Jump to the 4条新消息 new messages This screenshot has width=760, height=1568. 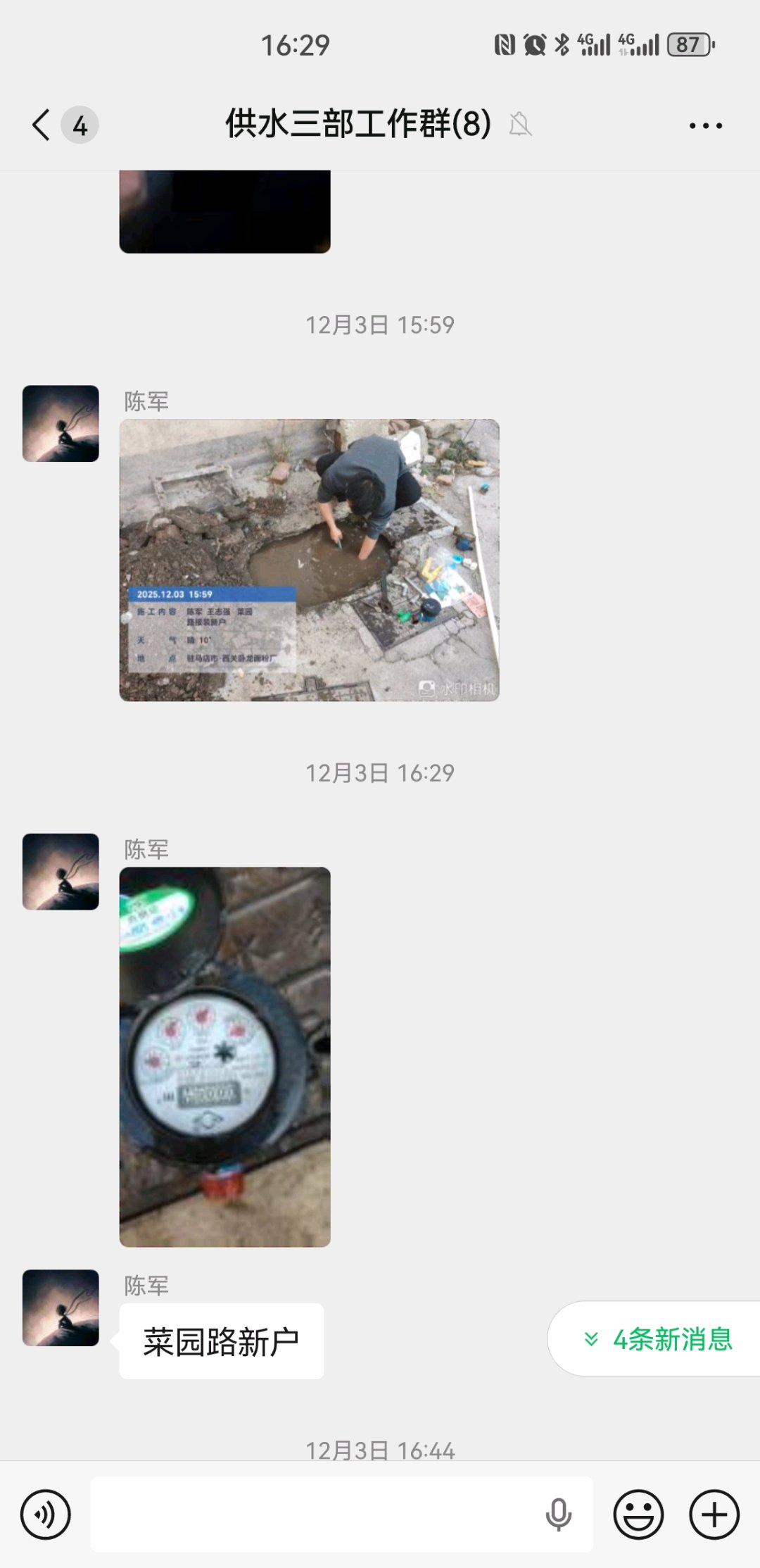(x=659, y=1338)
